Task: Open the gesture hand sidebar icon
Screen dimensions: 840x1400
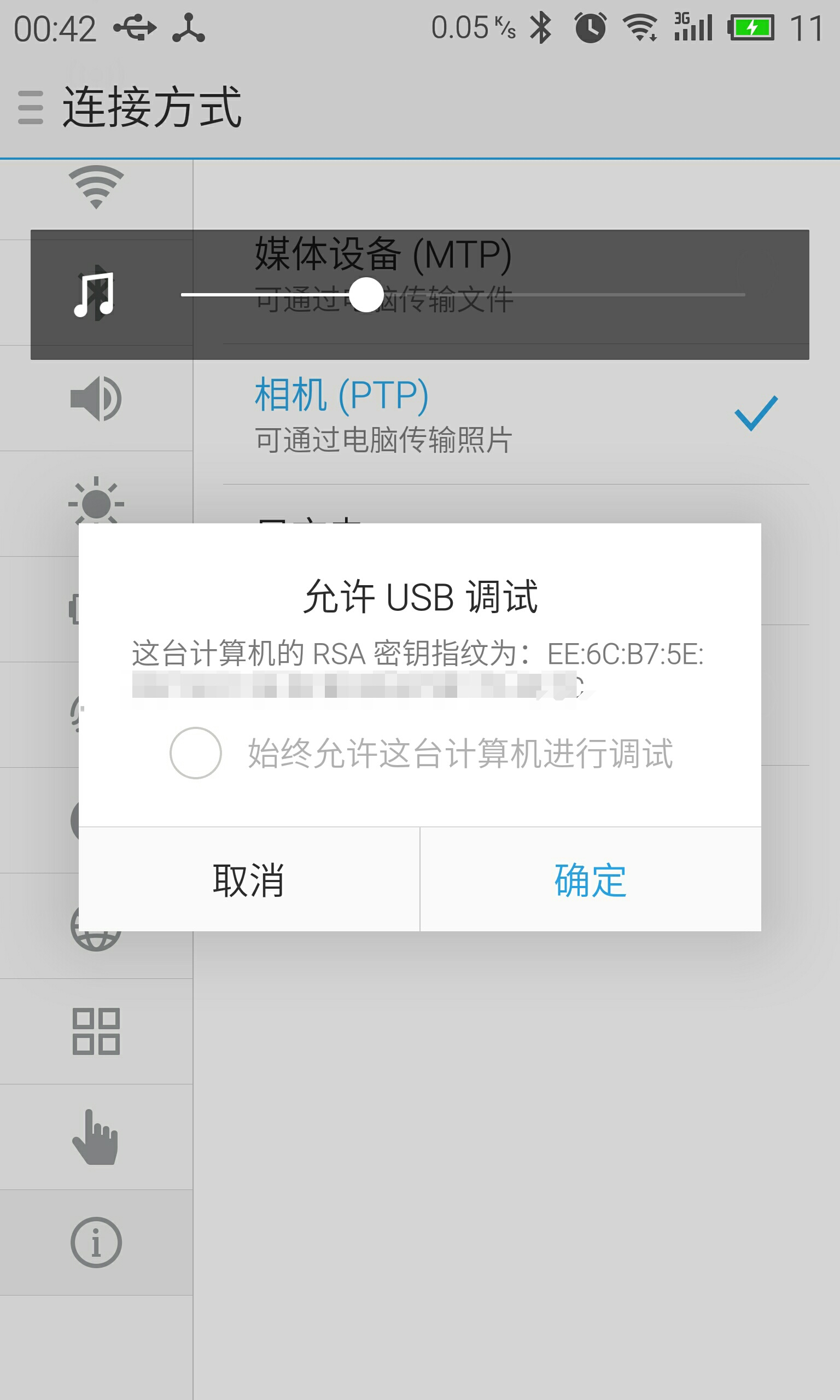Action: [96, 1137]
